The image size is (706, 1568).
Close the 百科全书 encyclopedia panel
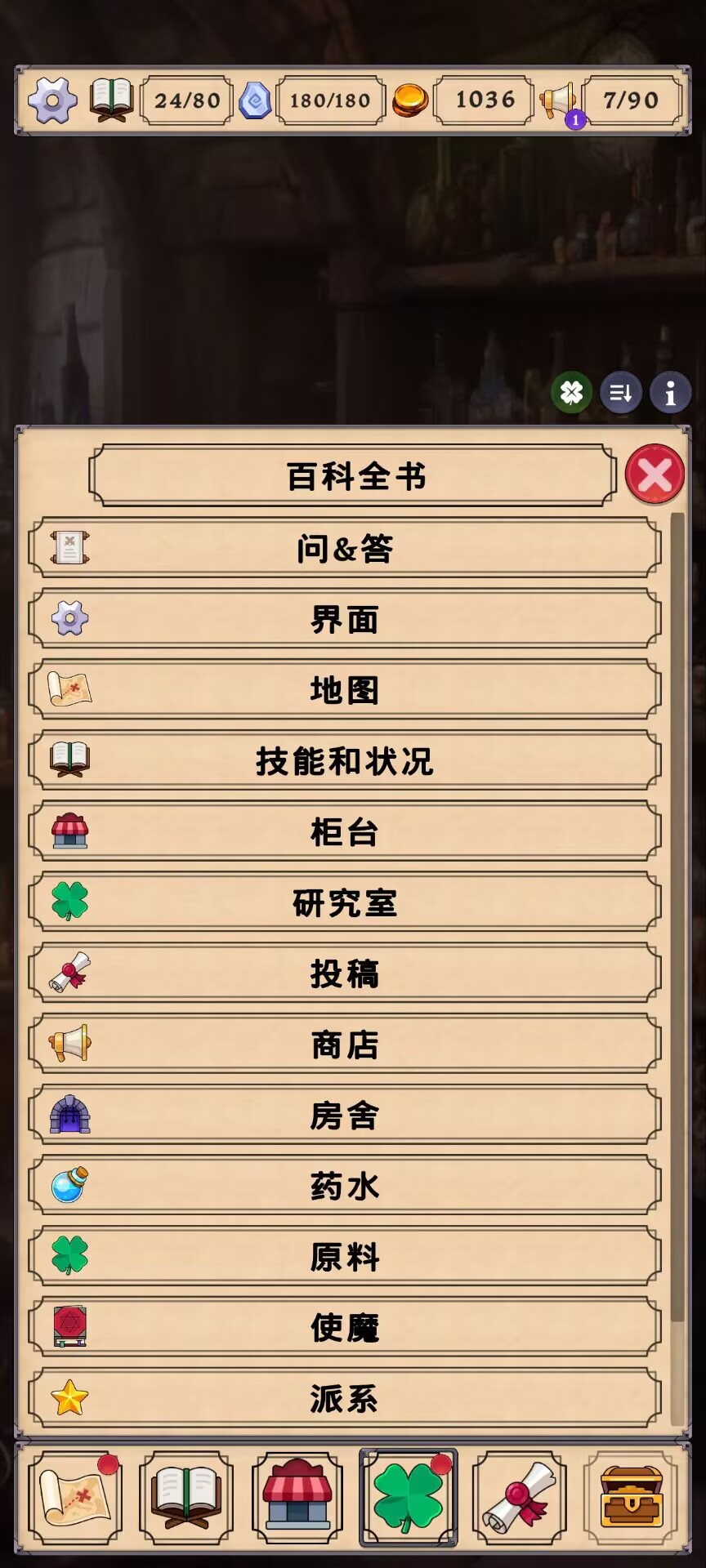pyautogui.click(x=655, y=474)
